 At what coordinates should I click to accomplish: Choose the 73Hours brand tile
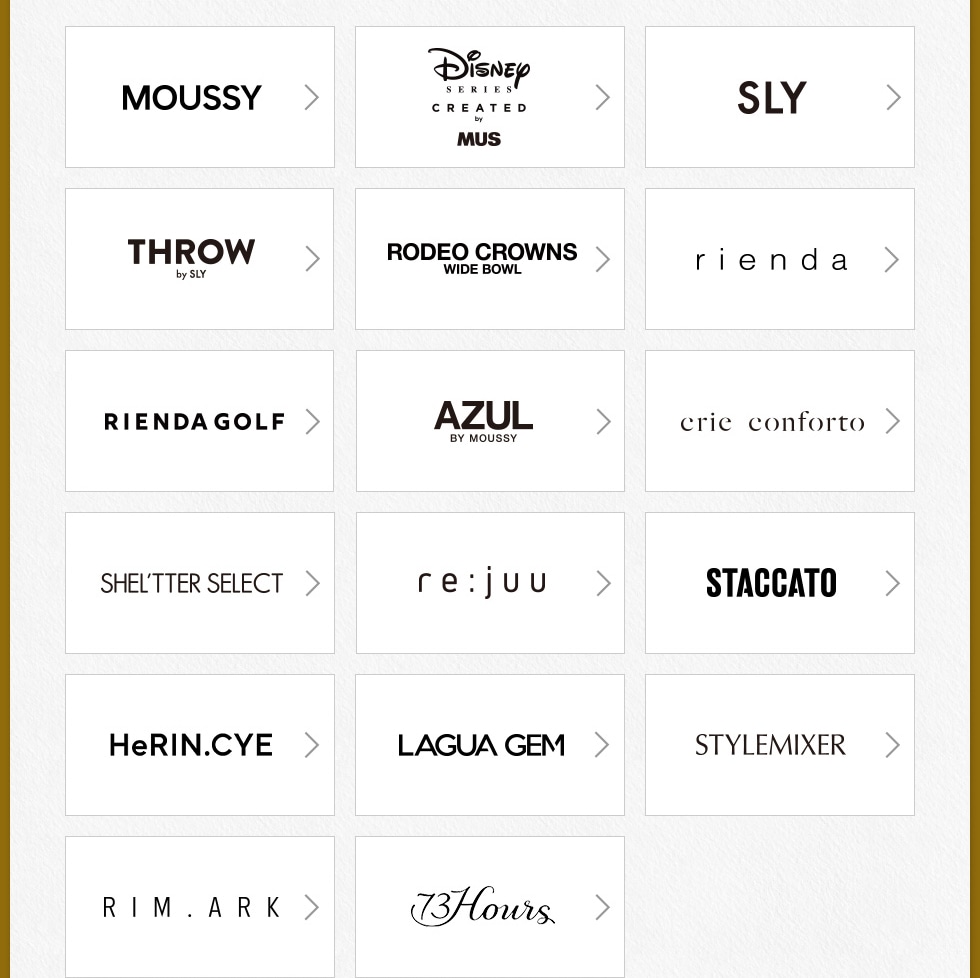click(x=490, y=907)
